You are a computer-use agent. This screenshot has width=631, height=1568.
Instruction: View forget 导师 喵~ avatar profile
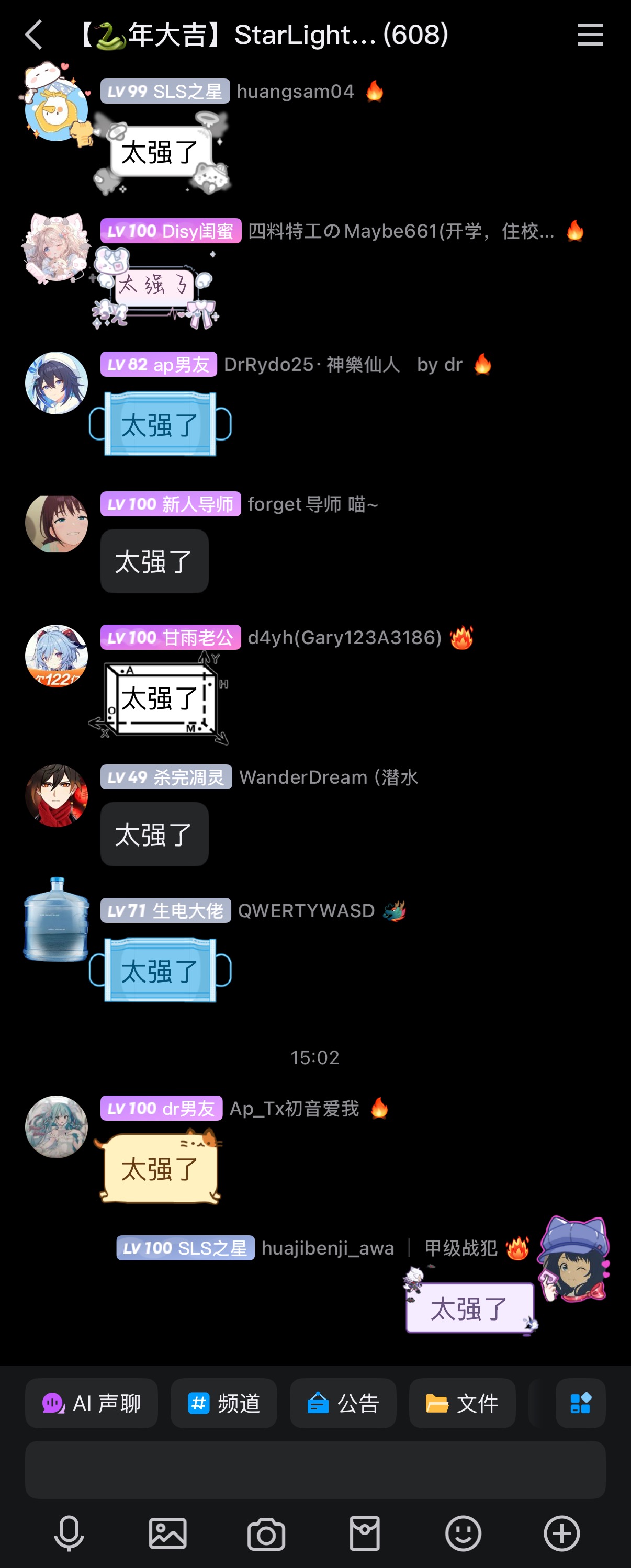pos(56,524)
